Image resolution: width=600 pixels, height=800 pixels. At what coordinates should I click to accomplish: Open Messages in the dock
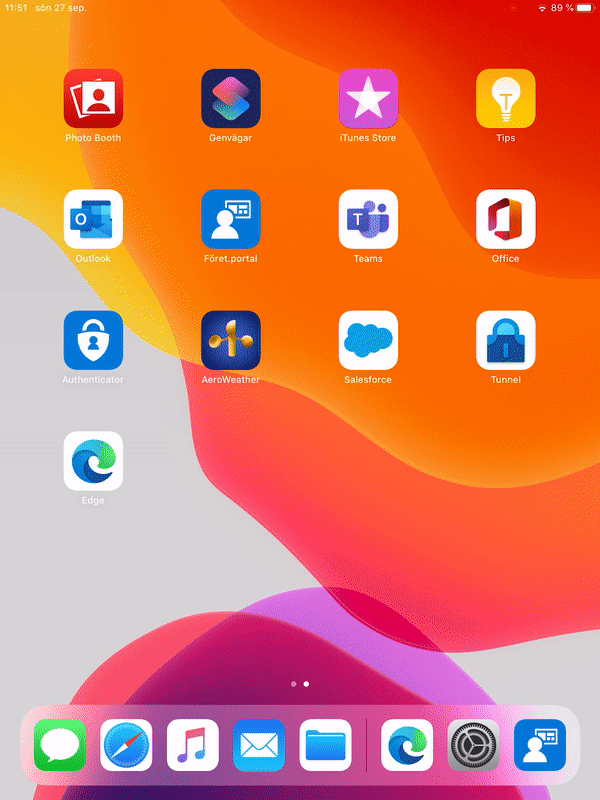[x=60, y=745]
